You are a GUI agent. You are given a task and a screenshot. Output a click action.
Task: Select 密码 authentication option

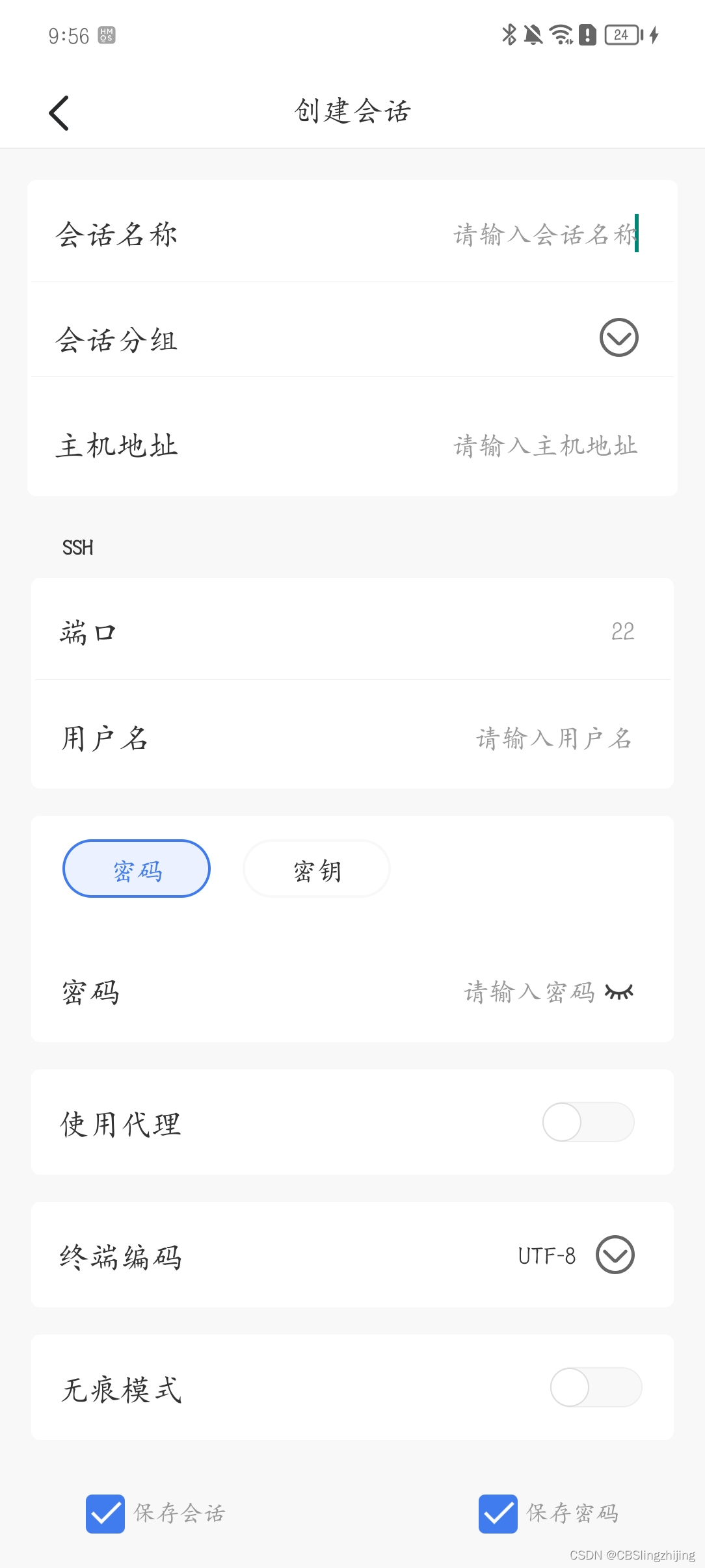(137, 869)
